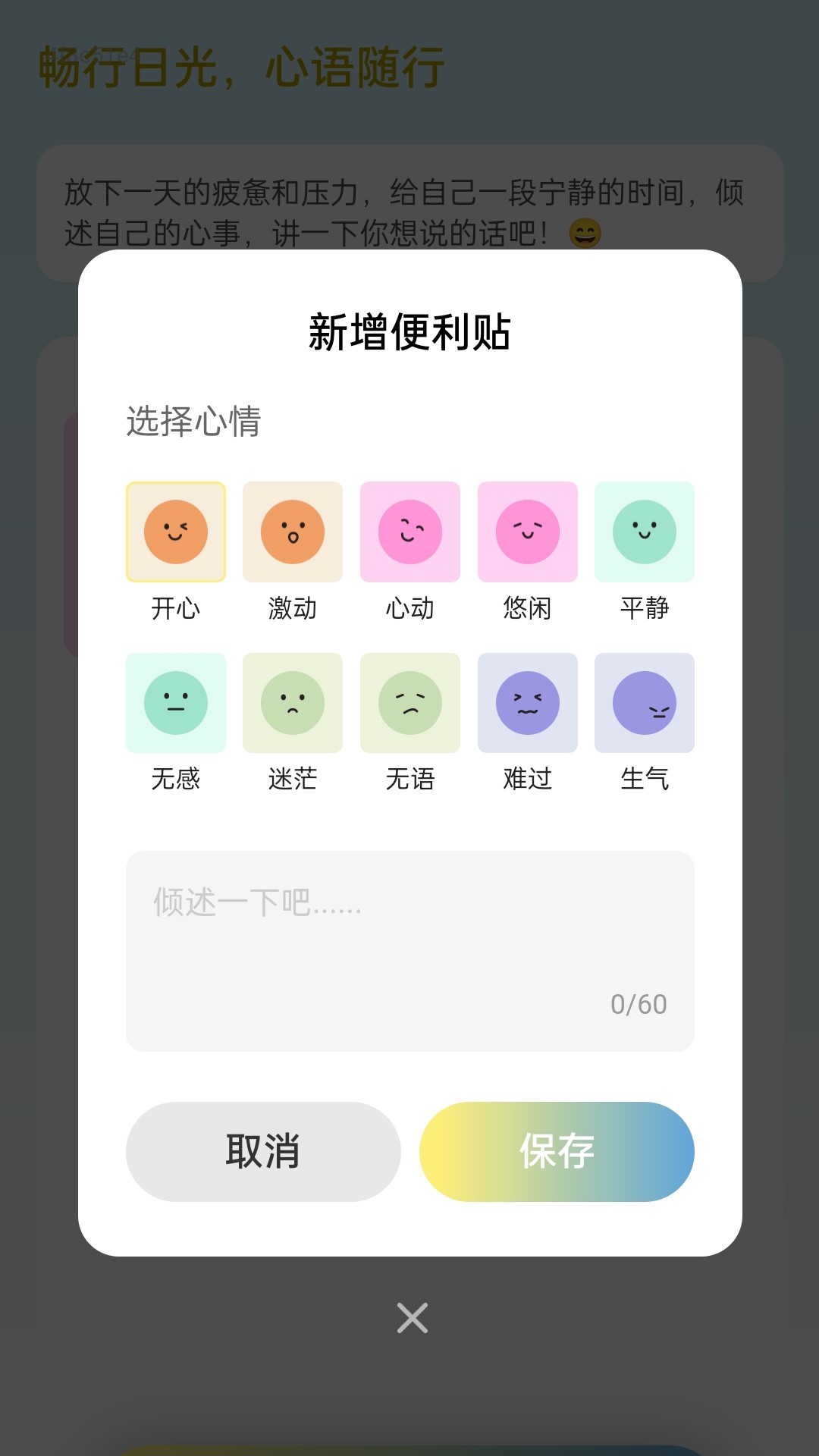Image resolution: width=819 pixels, height=1456 pixels.
Task: Choose the 生气 angry mood option
Action: (644, 703)
